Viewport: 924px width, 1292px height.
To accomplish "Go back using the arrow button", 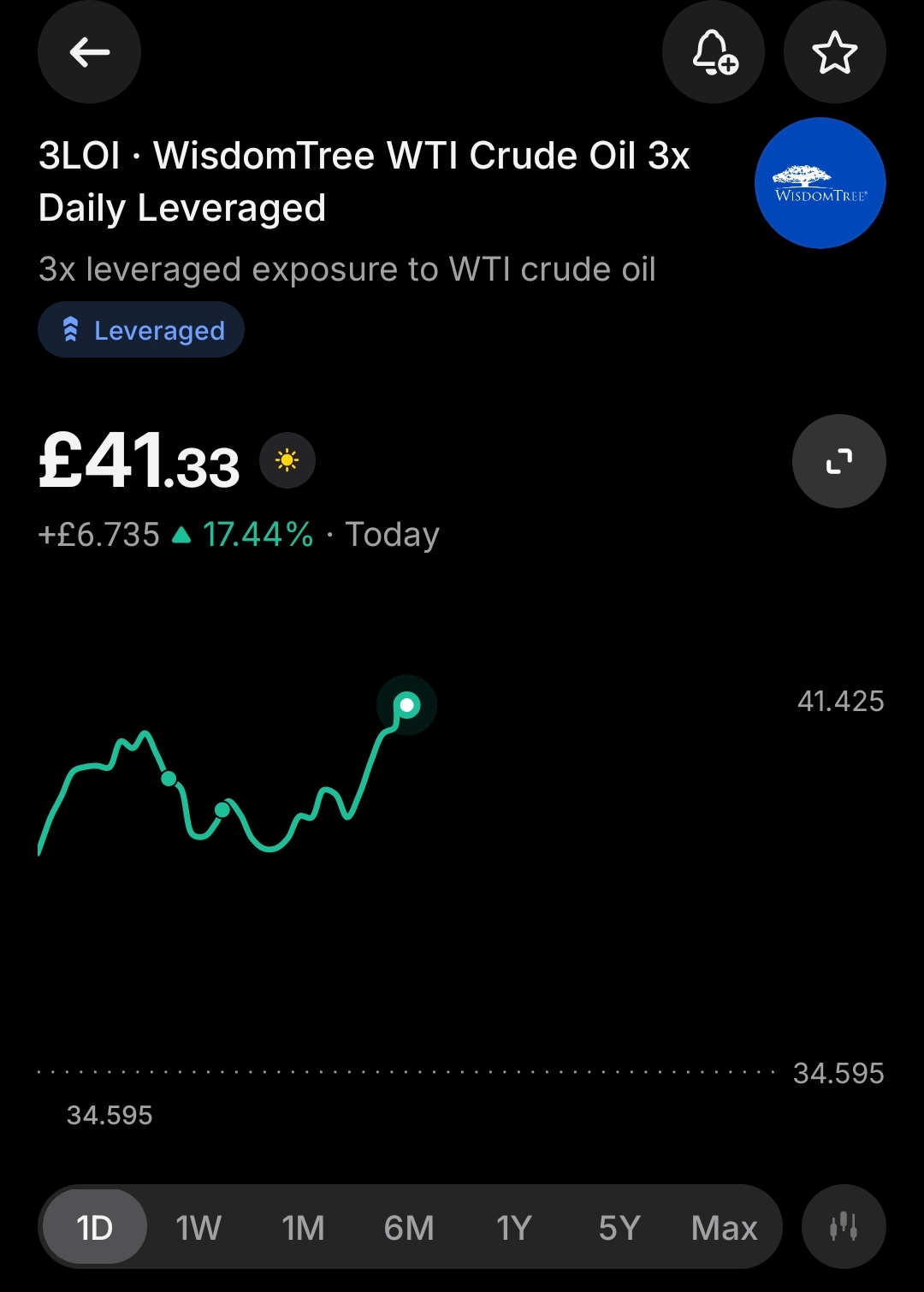I will [89, 52].
